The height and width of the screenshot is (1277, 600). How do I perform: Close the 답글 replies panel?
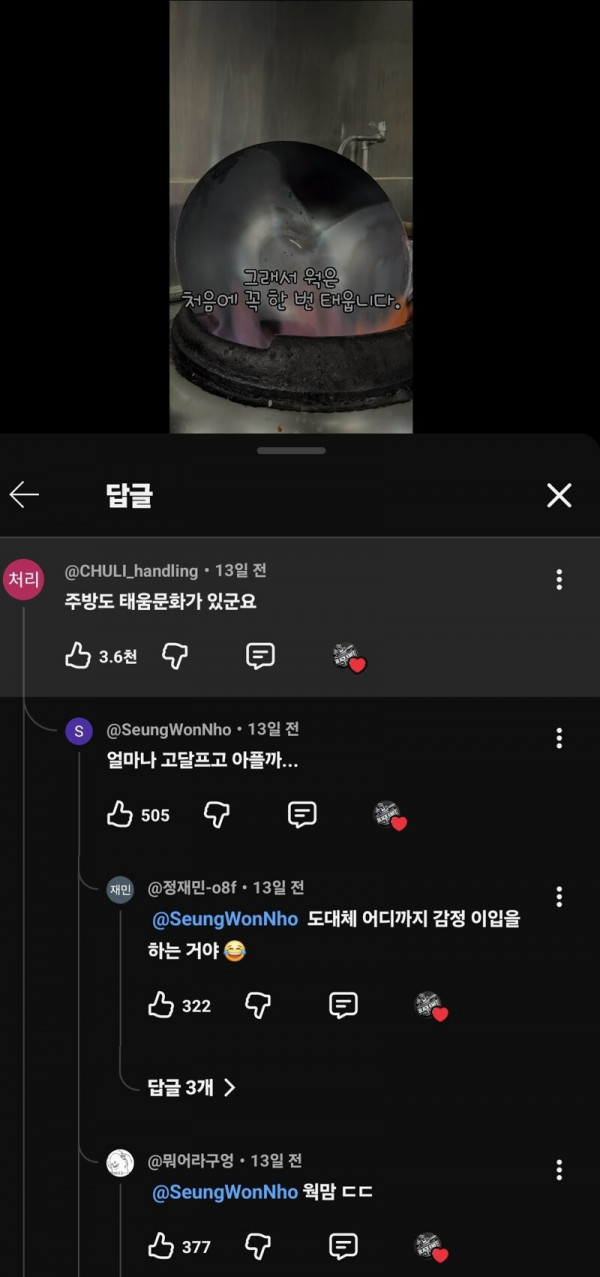tap(559, 495)
